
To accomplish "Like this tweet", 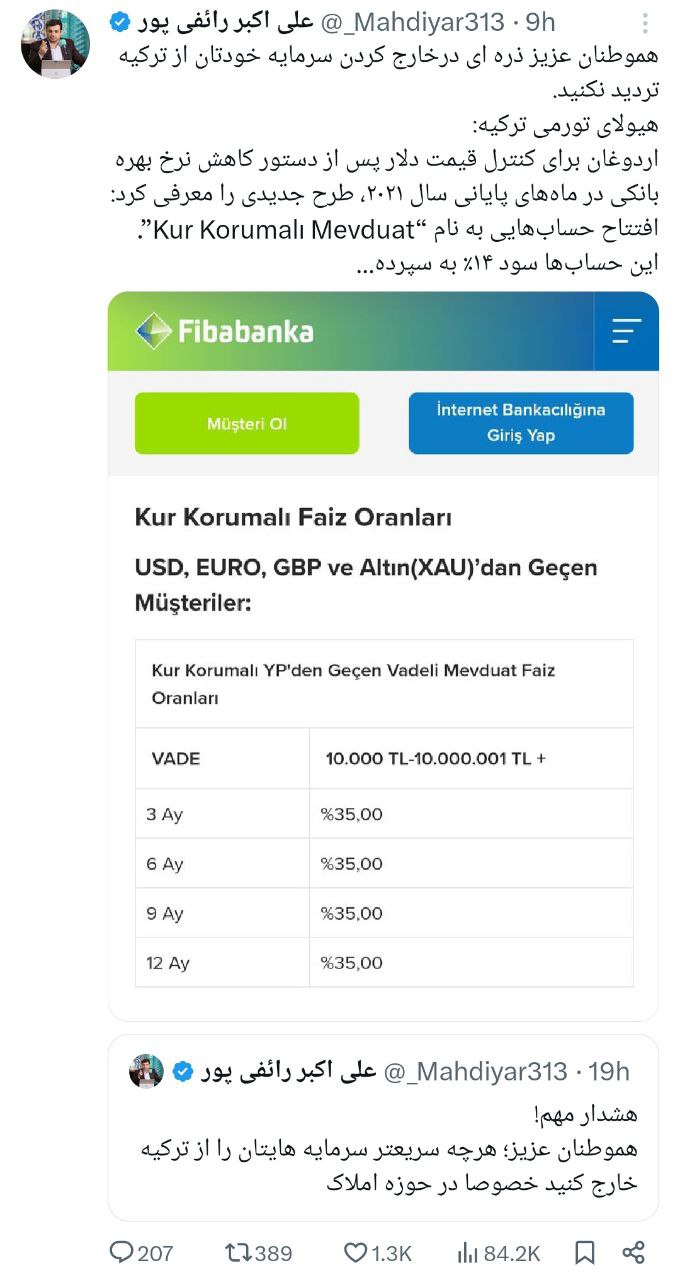I will (377, 1252).
